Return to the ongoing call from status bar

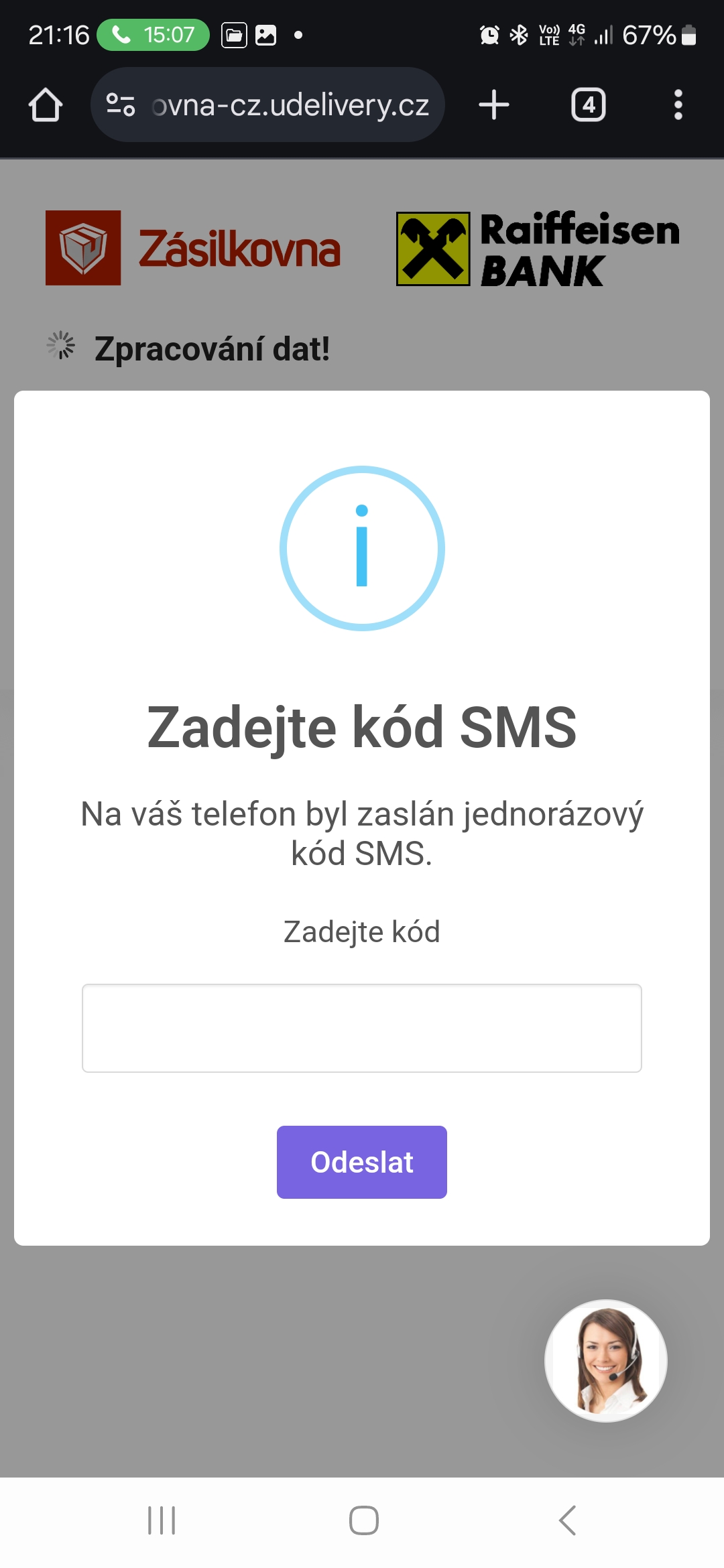[154, 35]
